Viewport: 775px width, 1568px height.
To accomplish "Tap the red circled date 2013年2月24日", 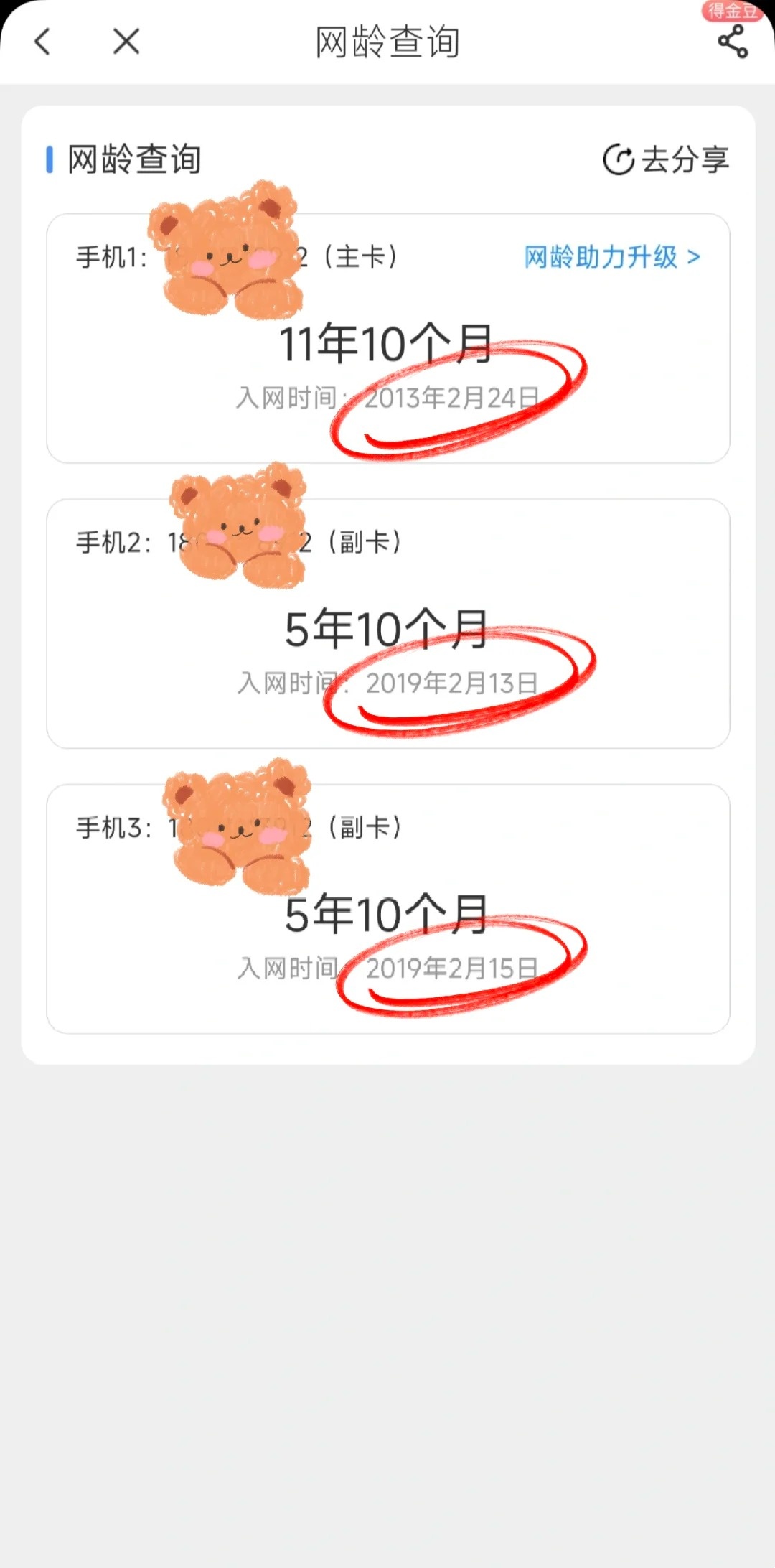I will (454, 396).
